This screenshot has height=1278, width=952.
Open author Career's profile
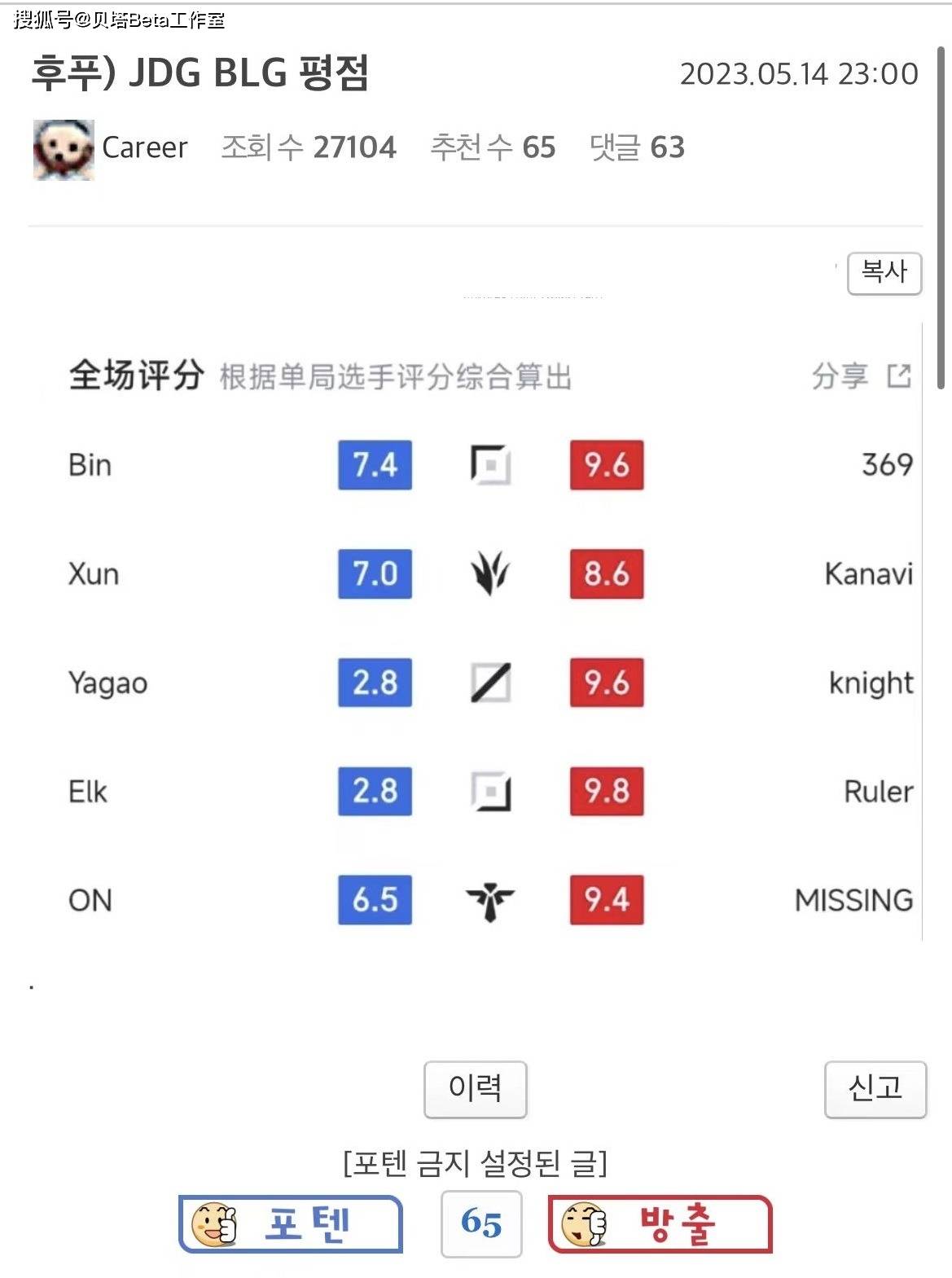(x=144, y=147)
